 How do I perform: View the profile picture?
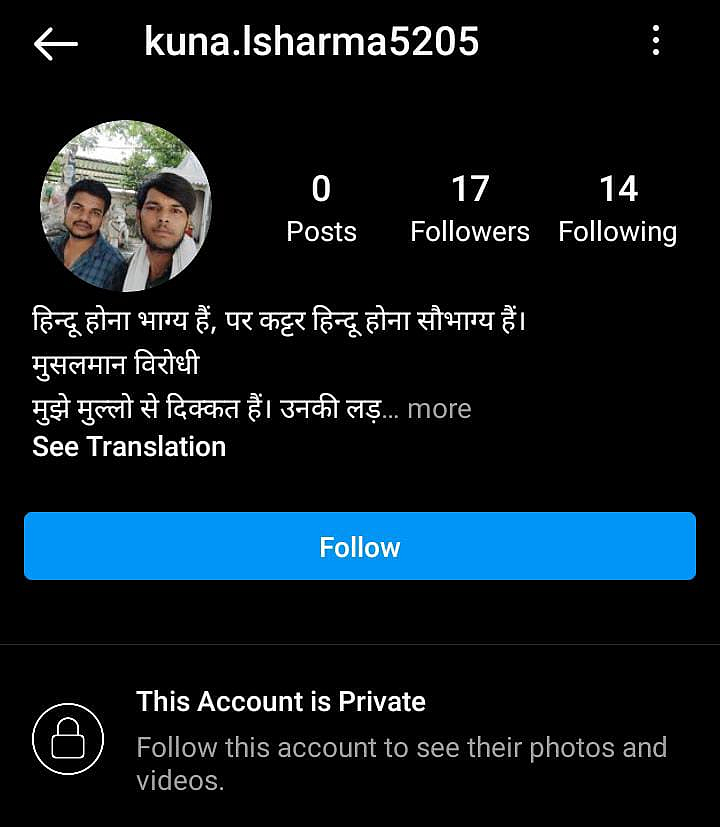coord(125,207)
